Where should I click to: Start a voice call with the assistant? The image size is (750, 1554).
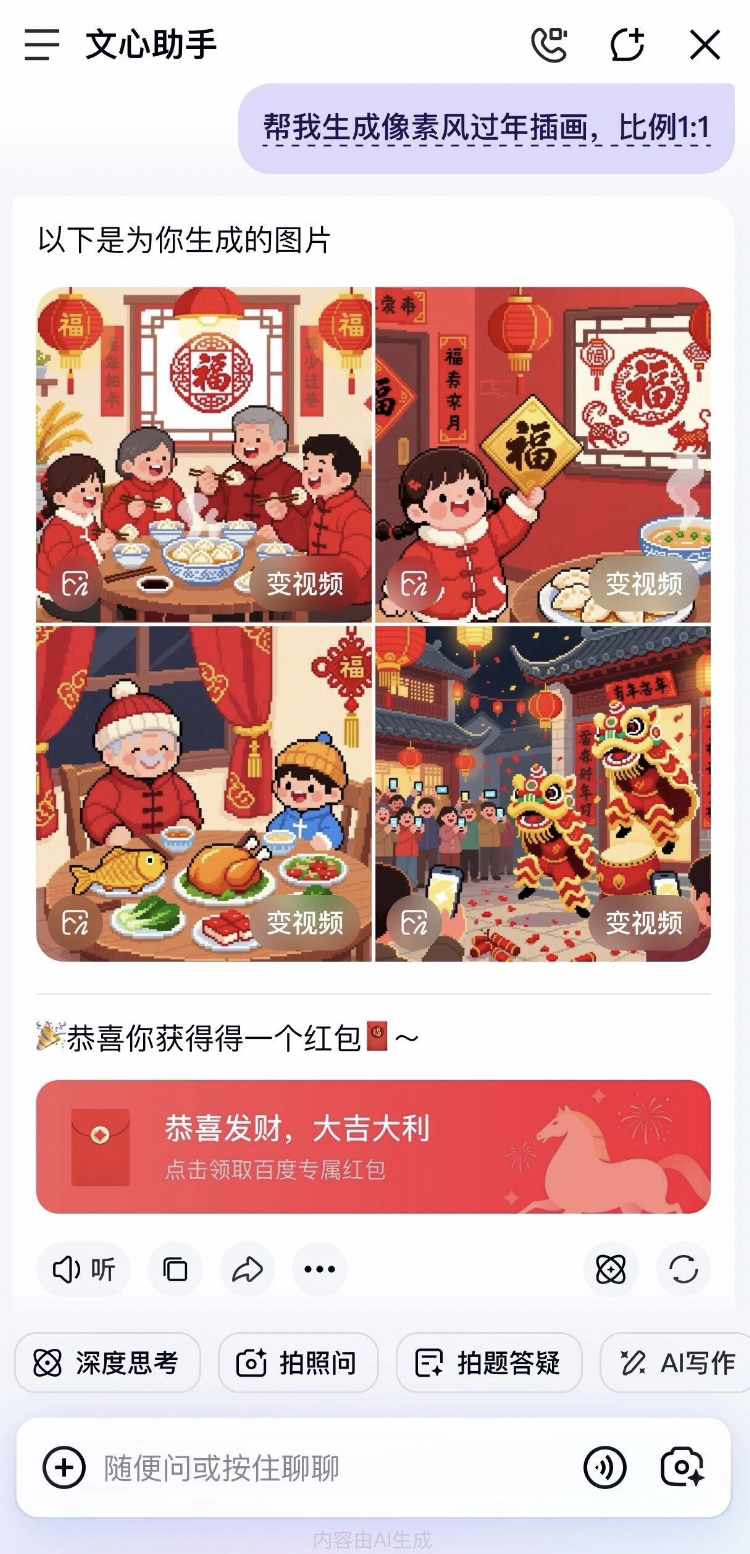tap(549, 45)
